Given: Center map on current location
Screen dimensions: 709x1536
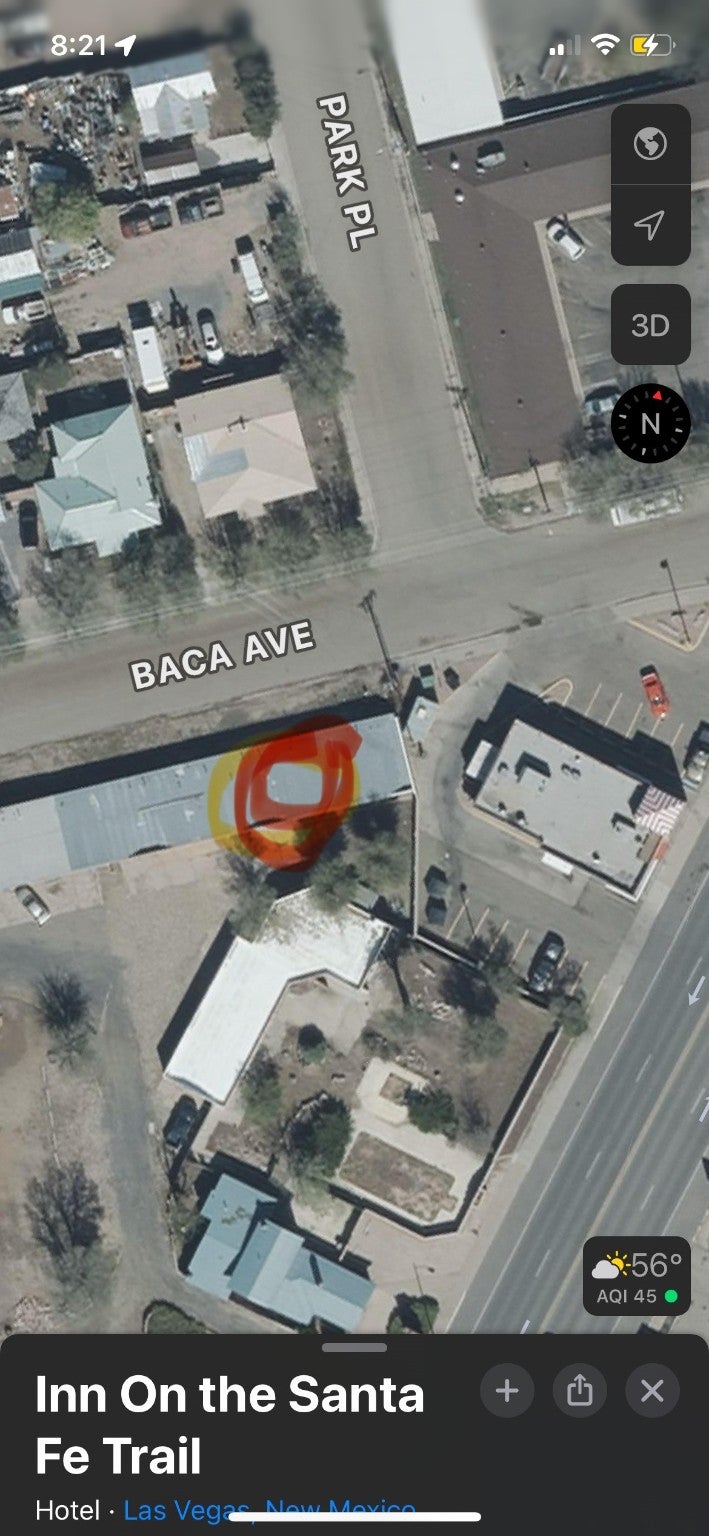Looking at the screenshot, I should (x=650, y=225).
